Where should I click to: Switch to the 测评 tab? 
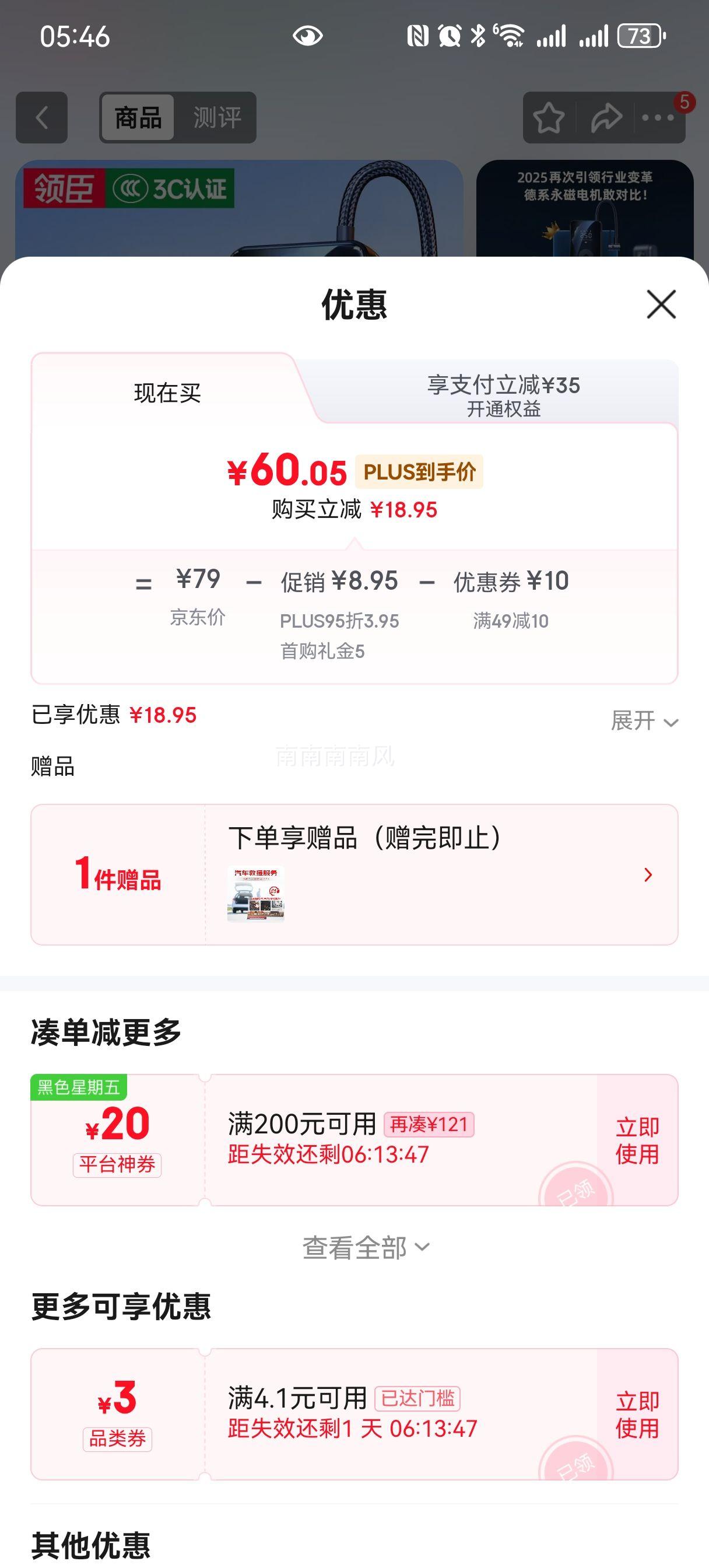(x=219, y=117)
